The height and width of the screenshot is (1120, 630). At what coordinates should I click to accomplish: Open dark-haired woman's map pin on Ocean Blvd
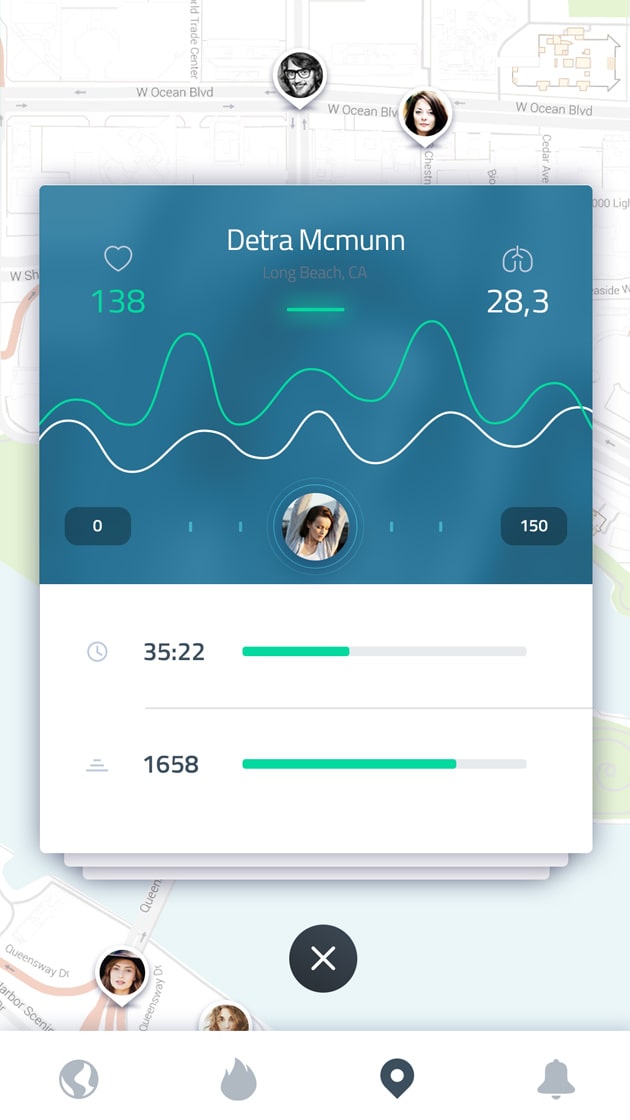(425, 115)
